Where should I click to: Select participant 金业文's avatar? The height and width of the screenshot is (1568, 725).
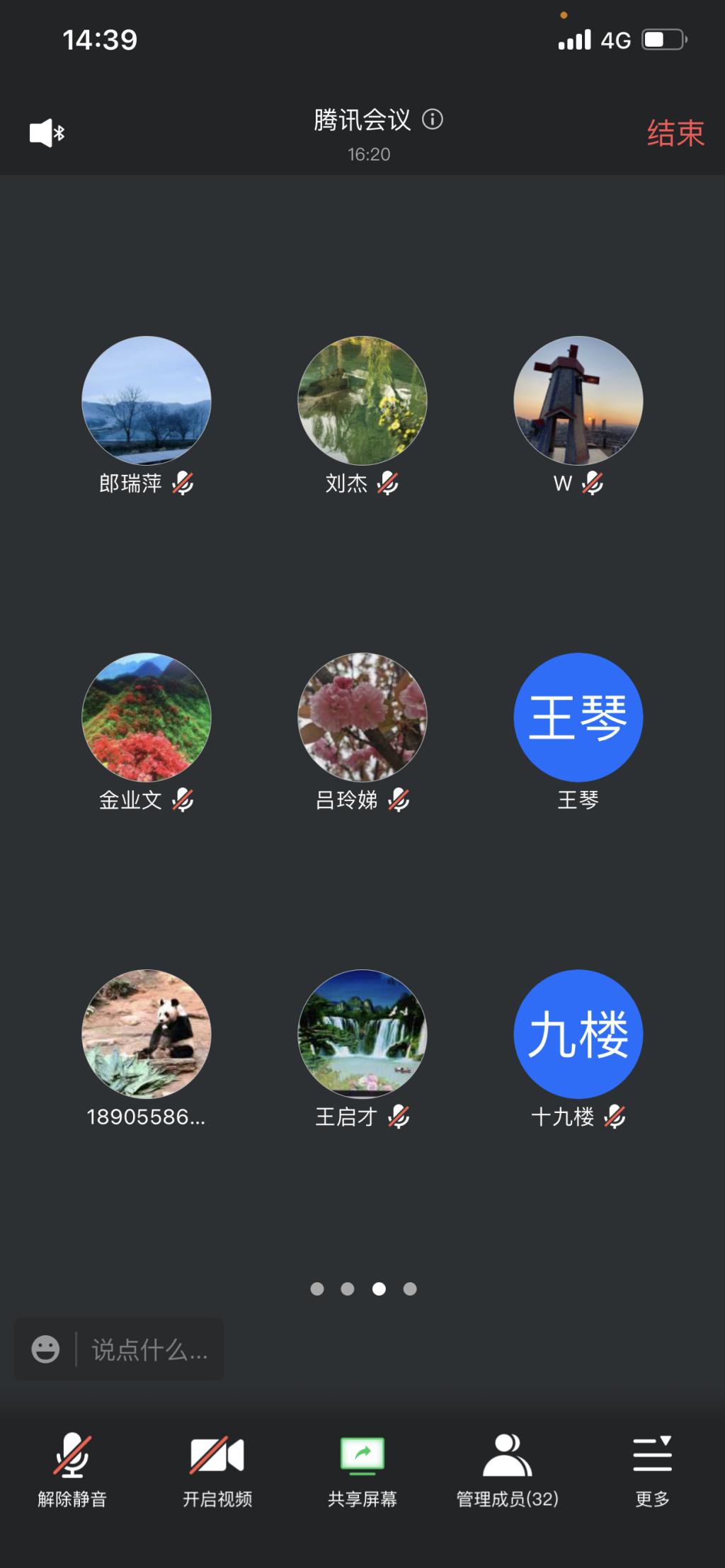(x=147, y=717)
